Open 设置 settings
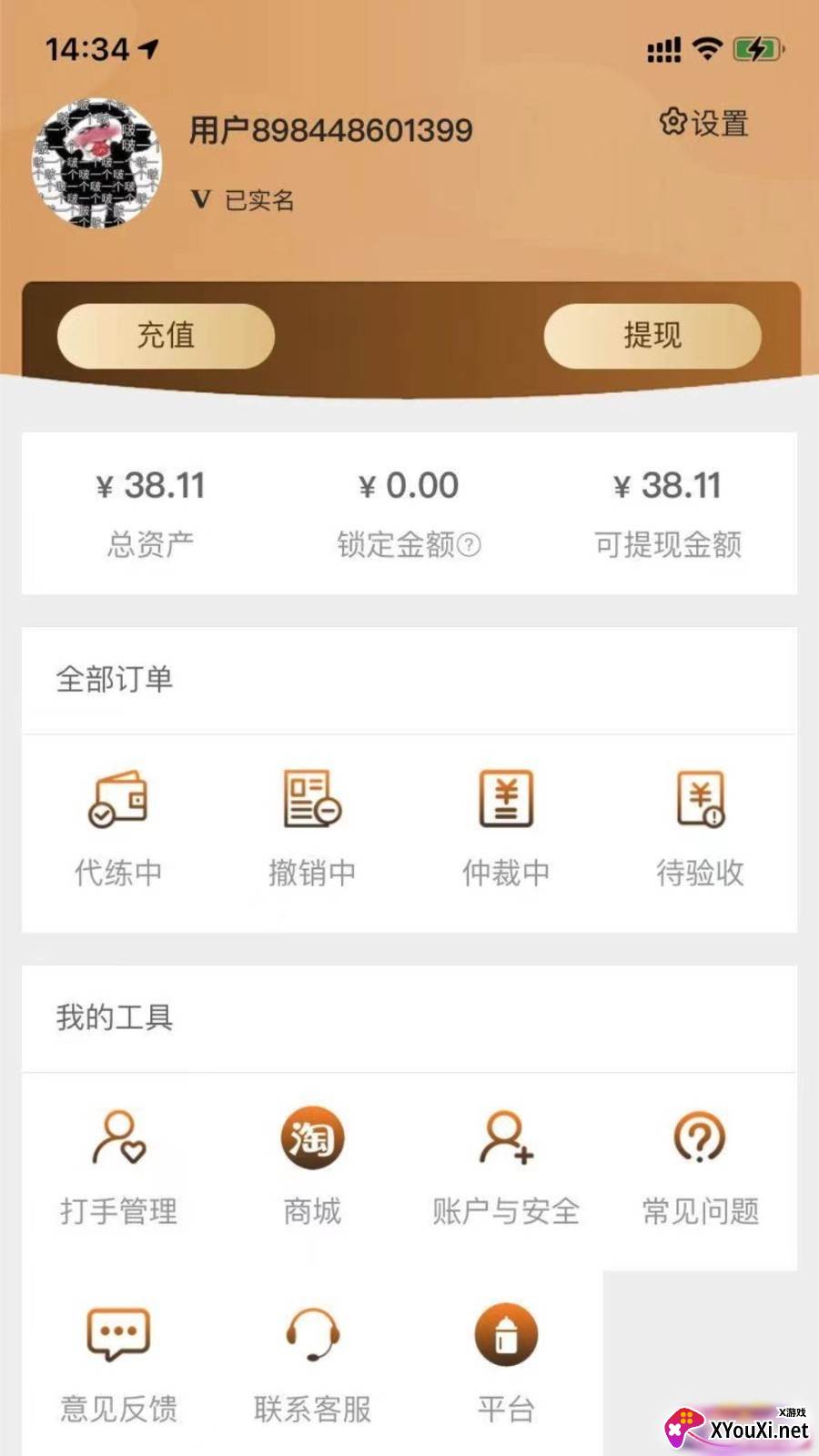The height and width of the screenshot is (1456, 819). (x=704, y=123)
